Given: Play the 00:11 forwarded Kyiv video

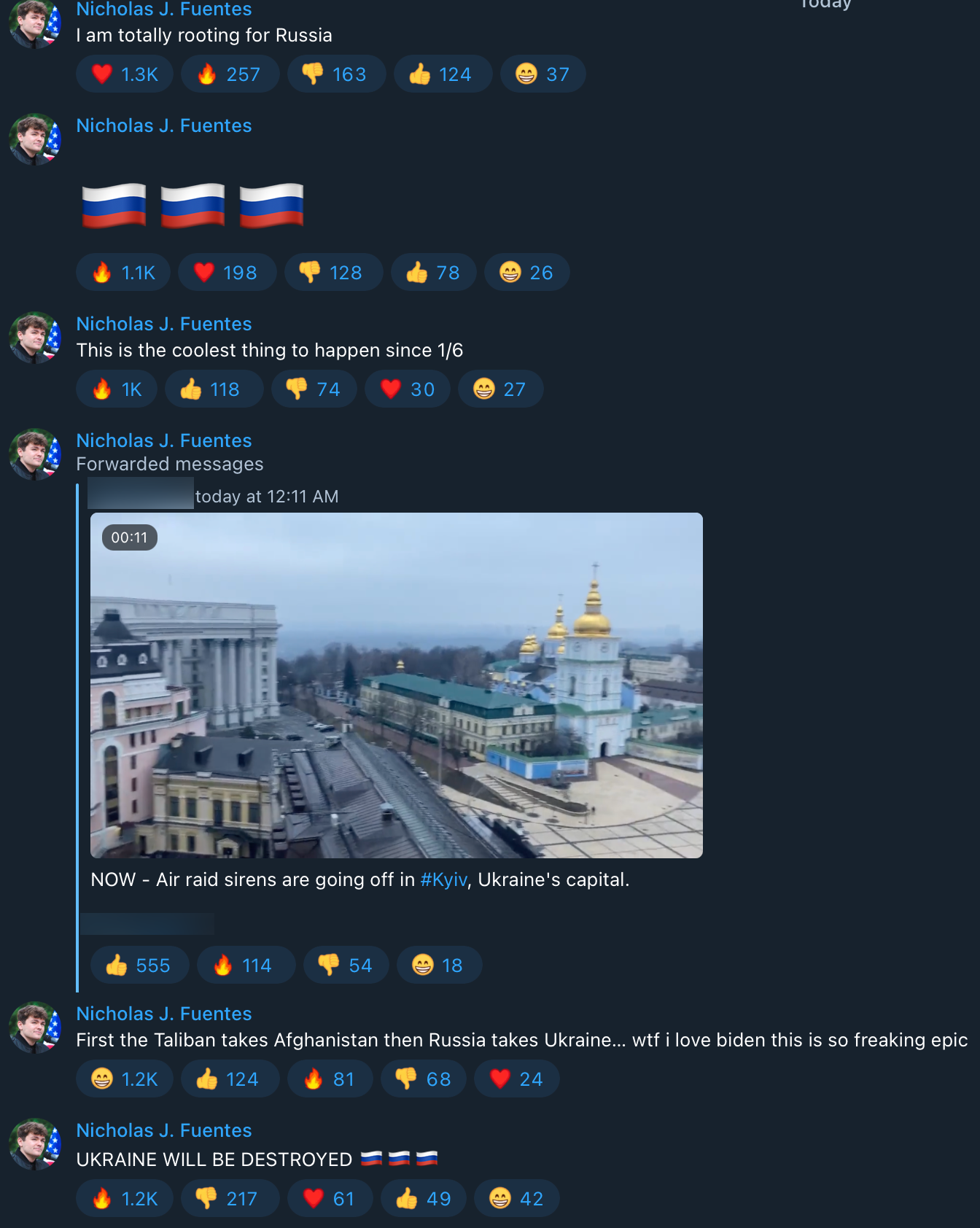Looking at the screenshot, I should pyautogui.click(x=396, y=685).
